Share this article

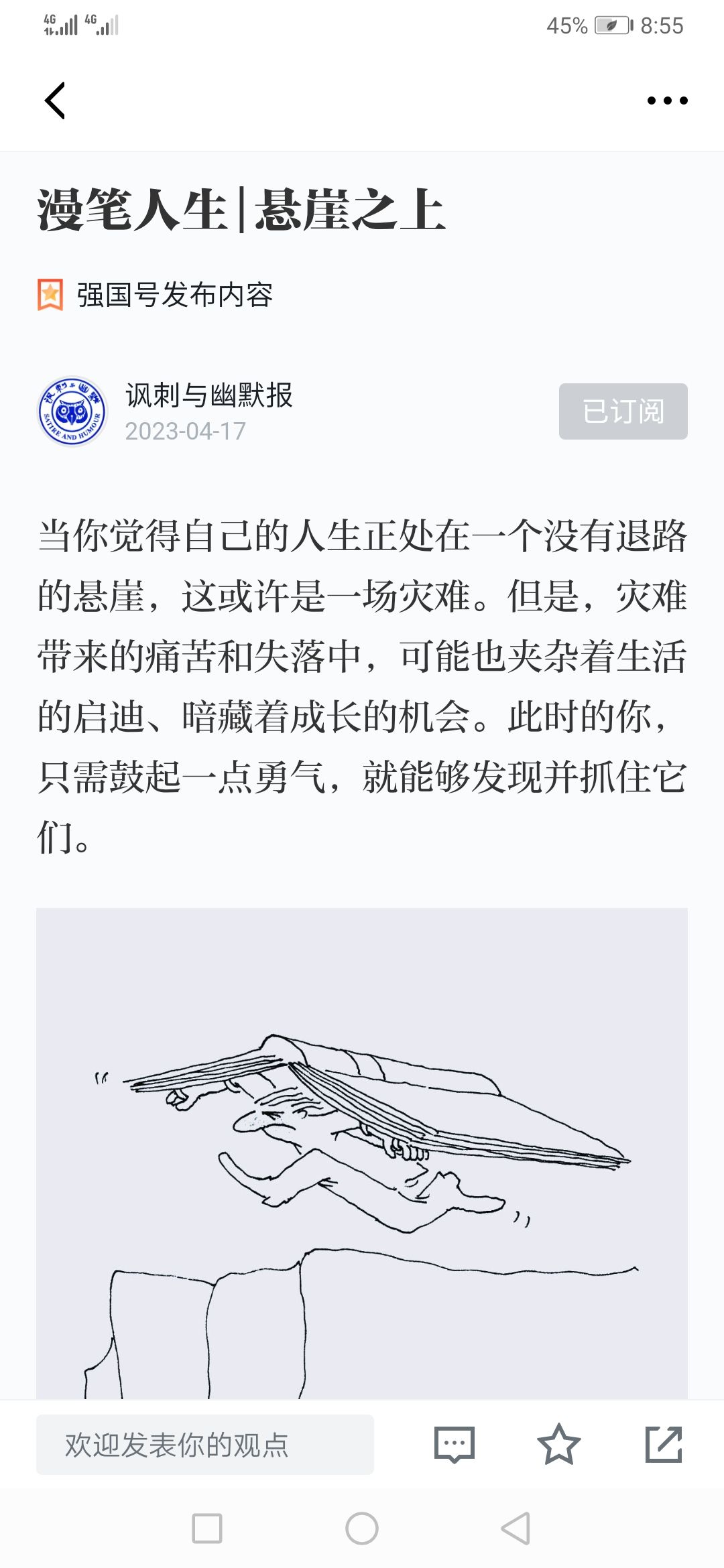point(663,1445)
